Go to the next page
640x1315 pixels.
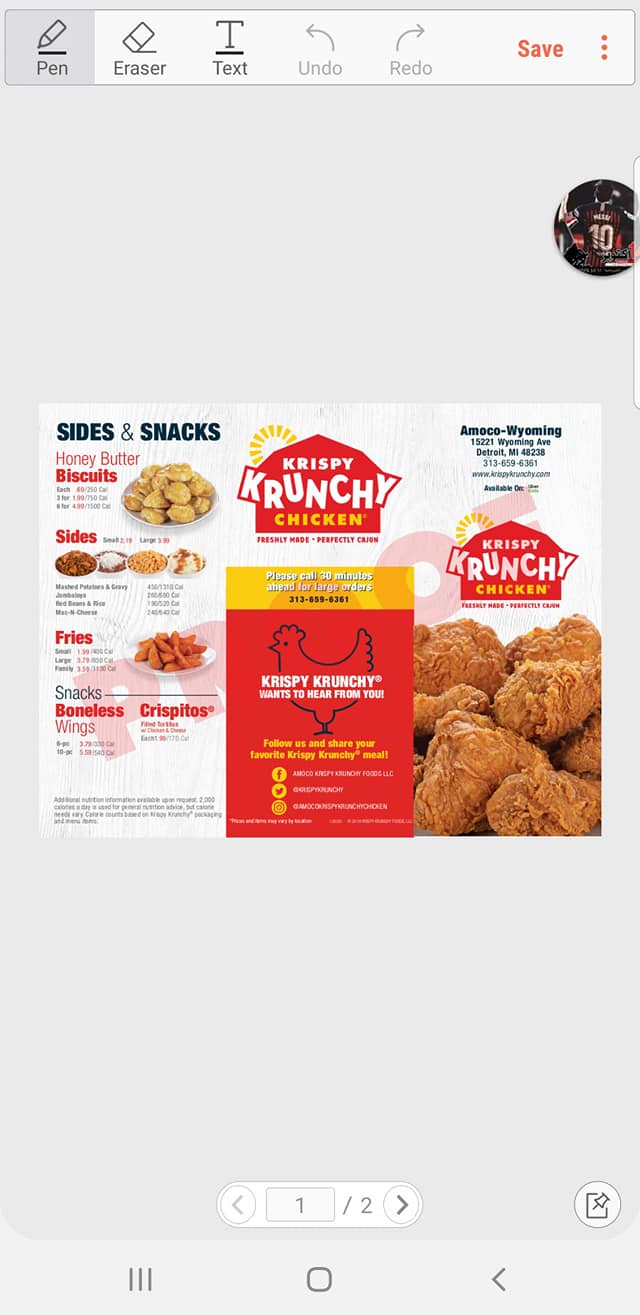click(x=402, y=1205)
